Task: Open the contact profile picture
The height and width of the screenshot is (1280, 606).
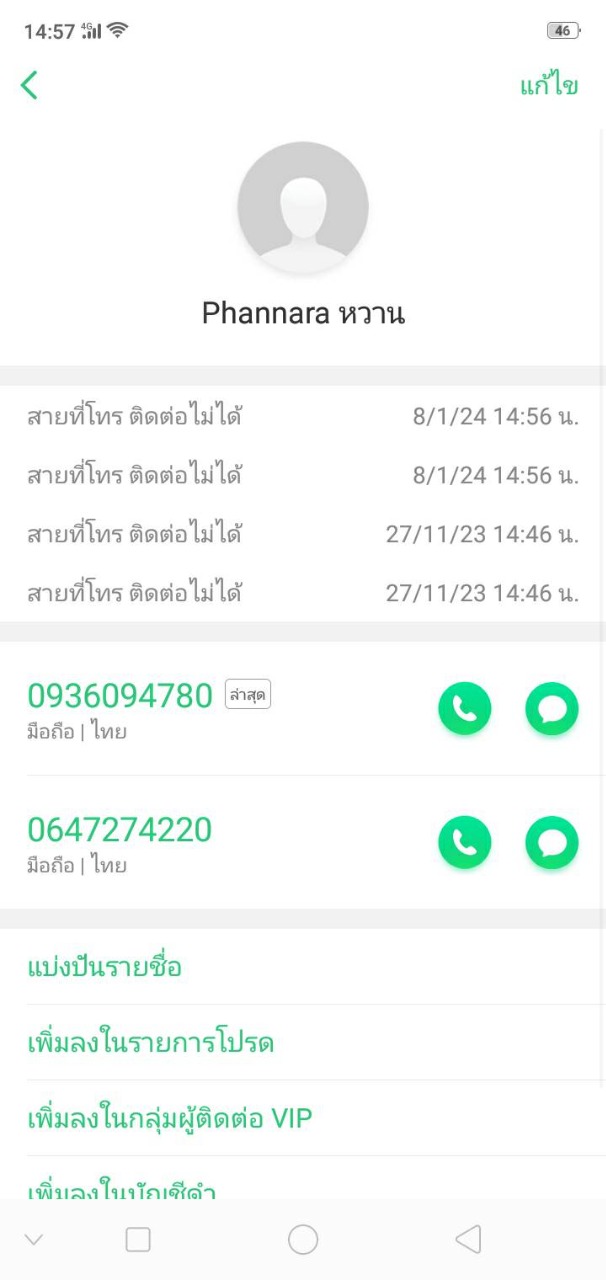Action: click(x=303, y=207)
